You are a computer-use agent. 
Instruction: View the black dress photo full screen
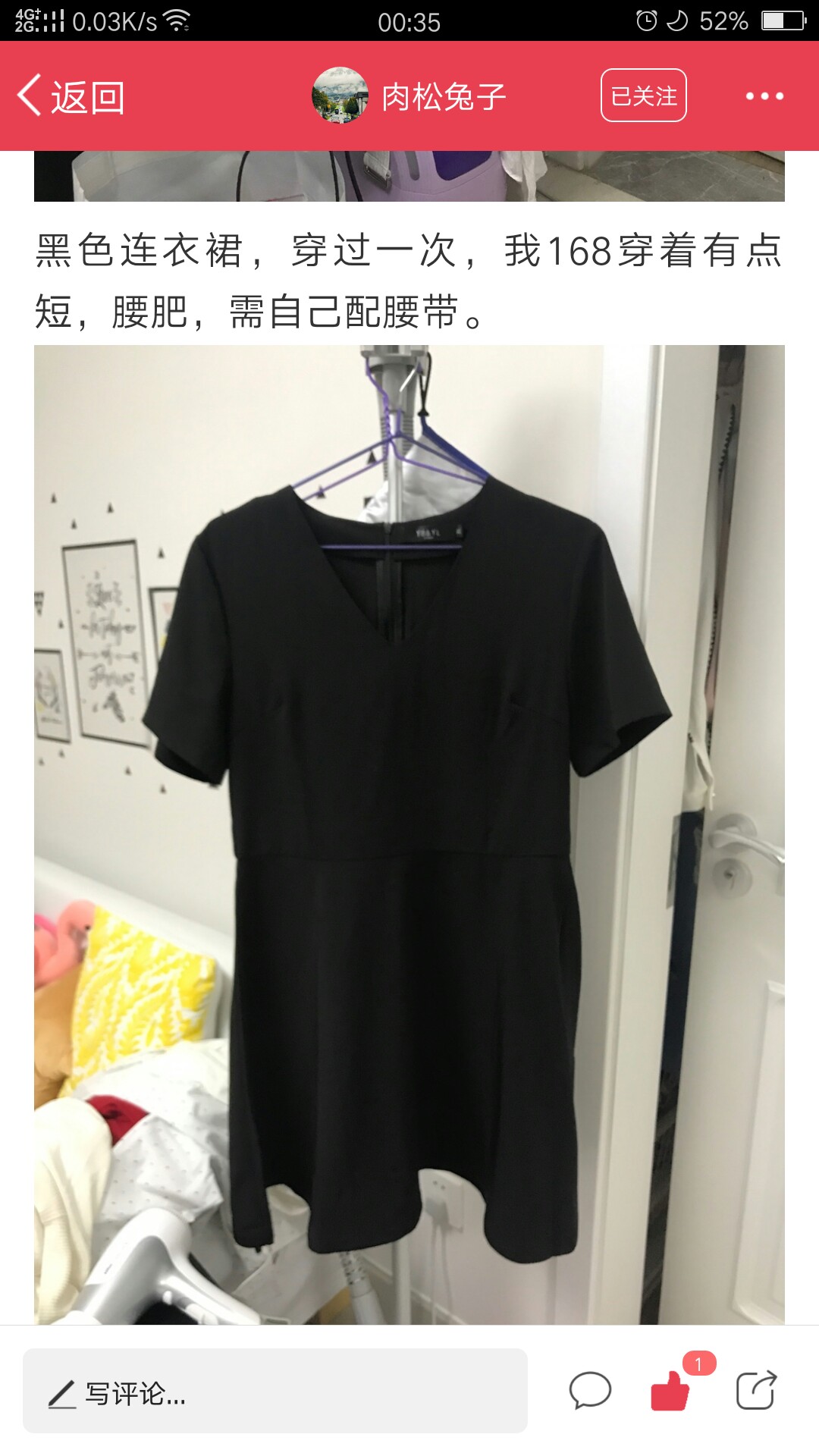(409, 835)
